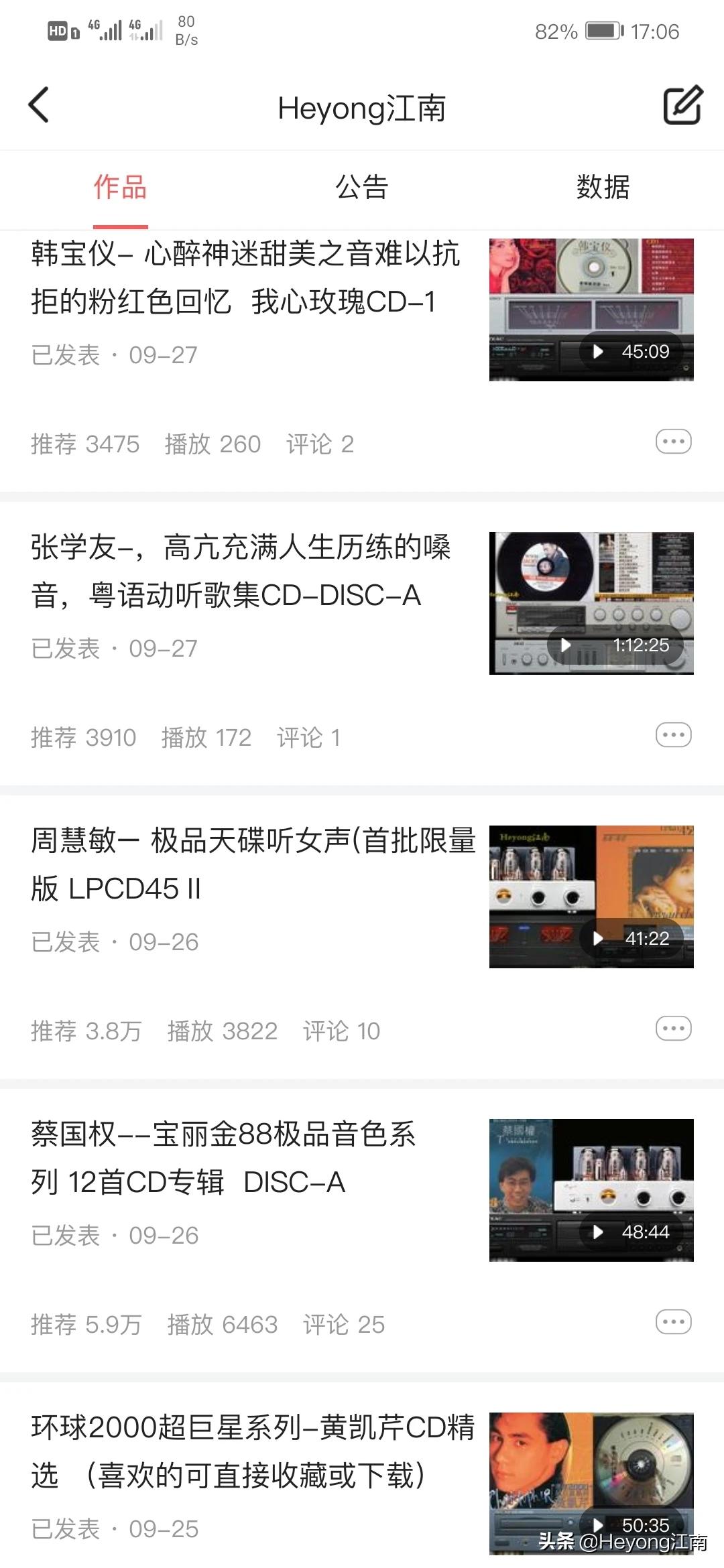Switch to the 公告 tab
Screen dimensions: 724x1568
coord(362,188)
